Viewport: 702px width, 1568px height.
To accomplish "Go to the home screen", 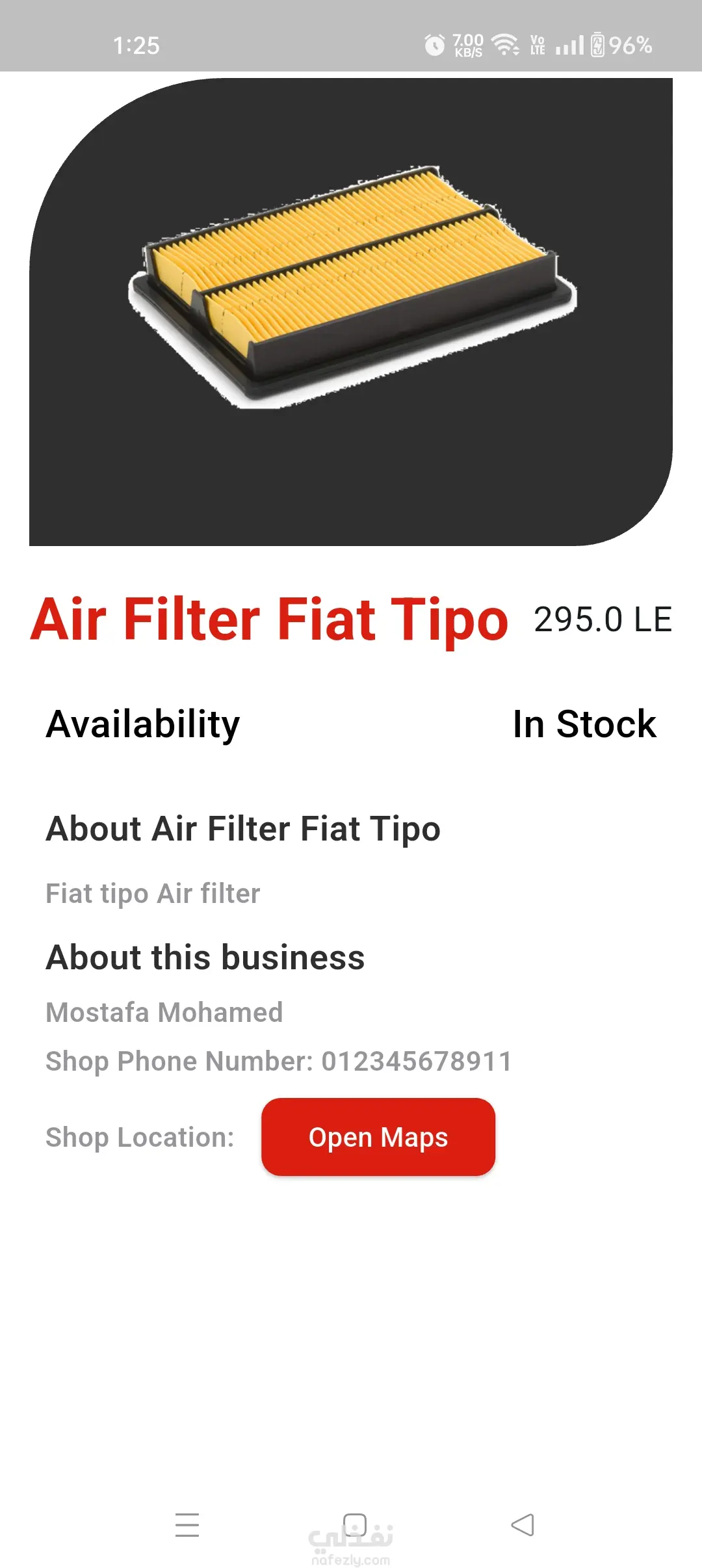I will 354,1525.
